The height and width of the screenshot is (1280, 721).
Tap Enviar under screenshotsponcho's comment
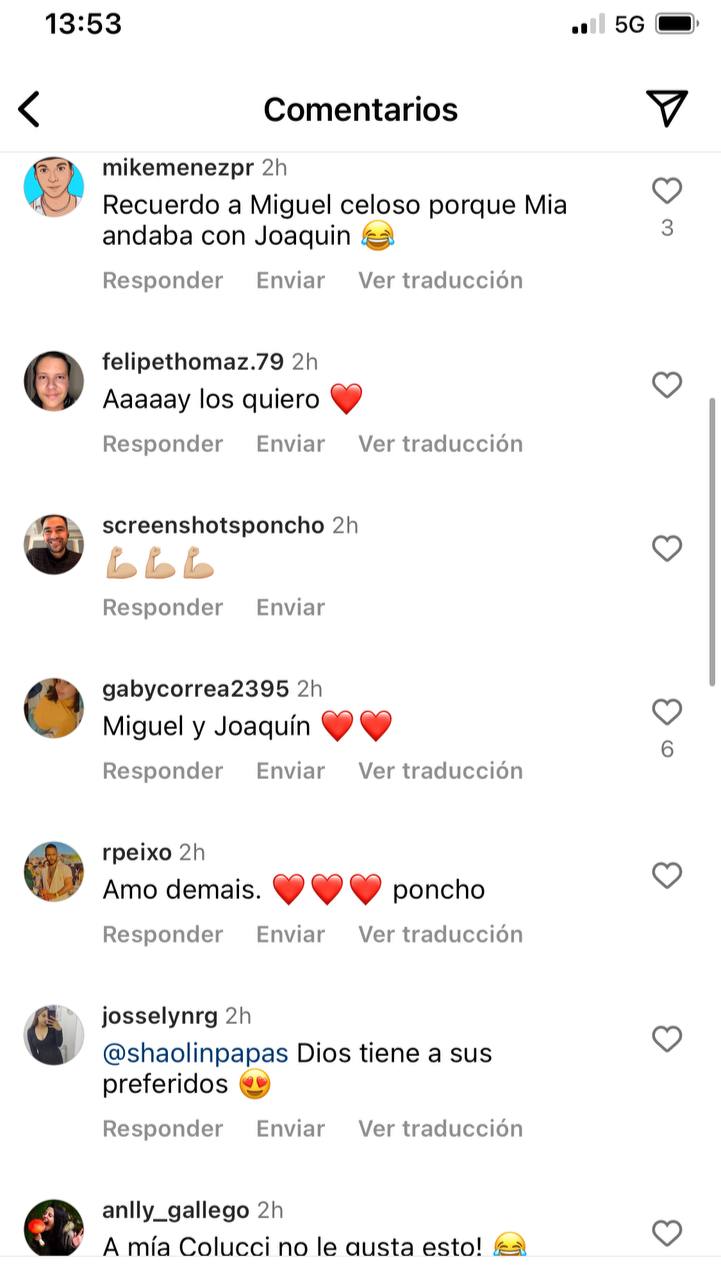coord(290,607)
